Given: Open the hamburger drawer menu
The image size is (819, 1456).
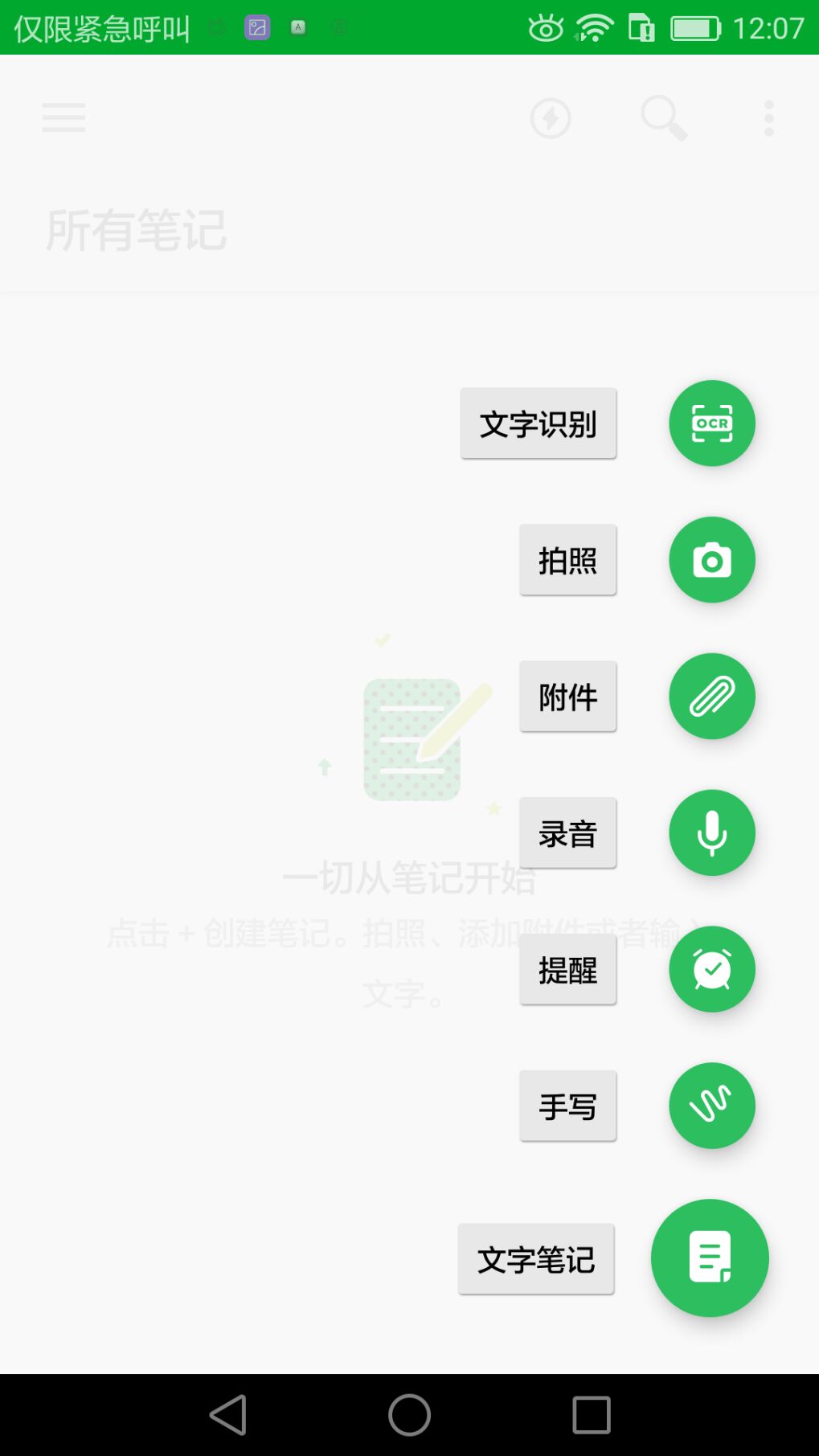Looking at the screenshot, I should tap(63, 118).
